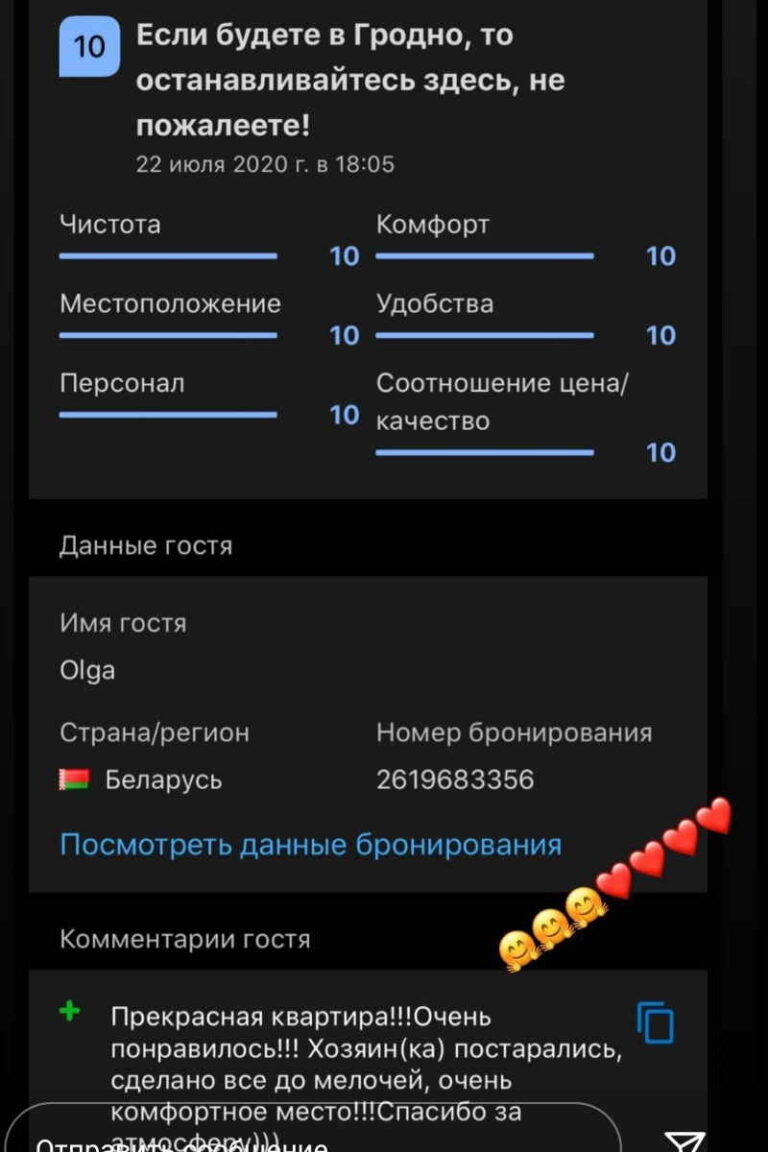Open "Посмотреть данные бронирования" link
This screenshot has height=1152, width=768.
310,844
